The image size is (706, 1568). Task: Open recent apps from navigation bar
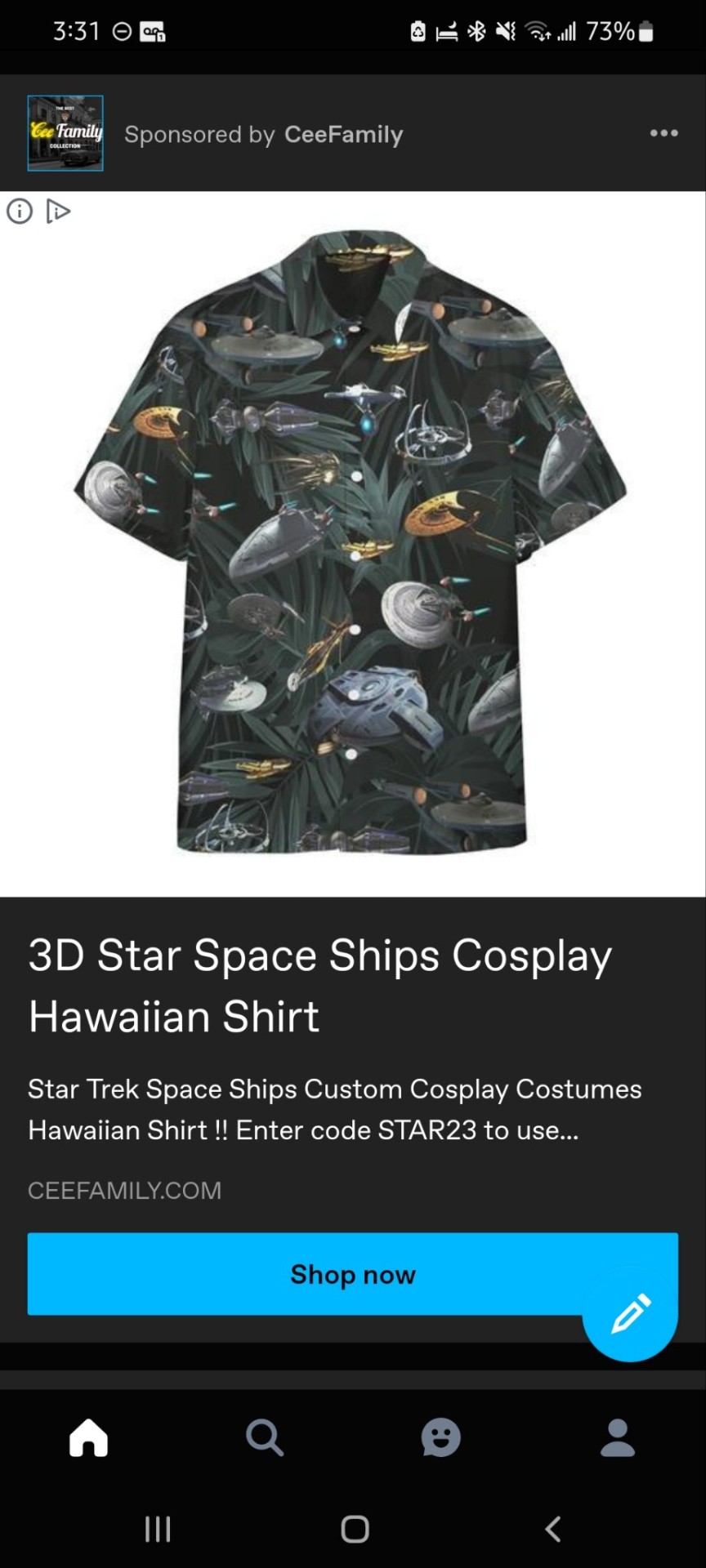coord(157,1529)
